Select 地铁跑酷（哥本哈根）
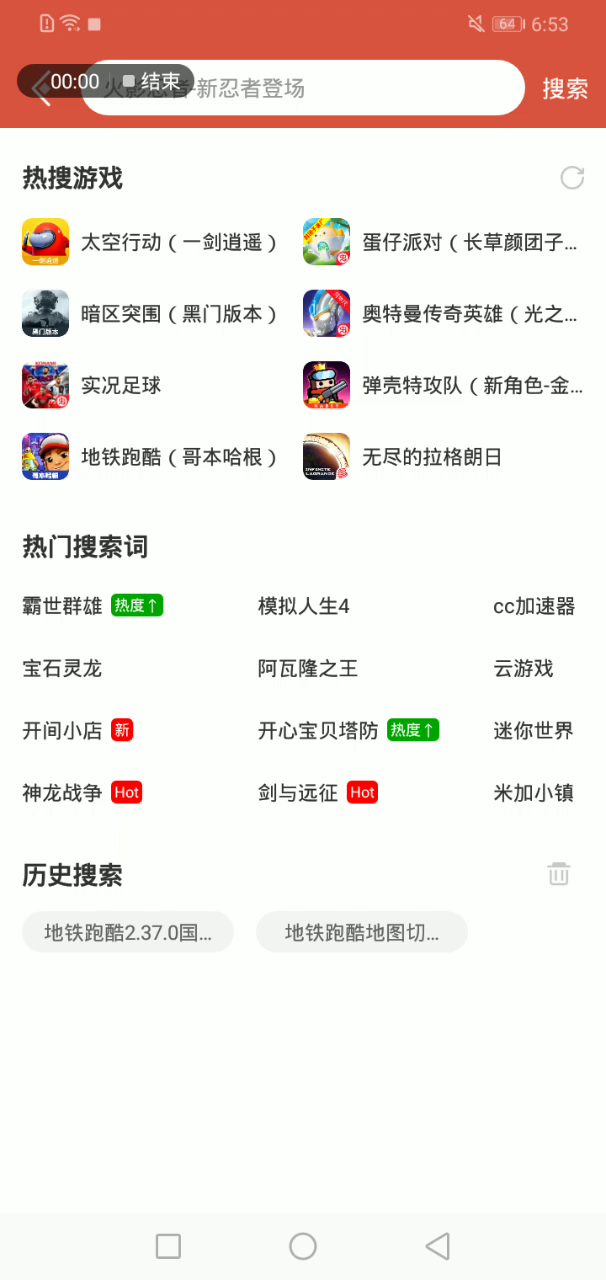Screen dimensions: 606x1280 click(x=150, y=457)
